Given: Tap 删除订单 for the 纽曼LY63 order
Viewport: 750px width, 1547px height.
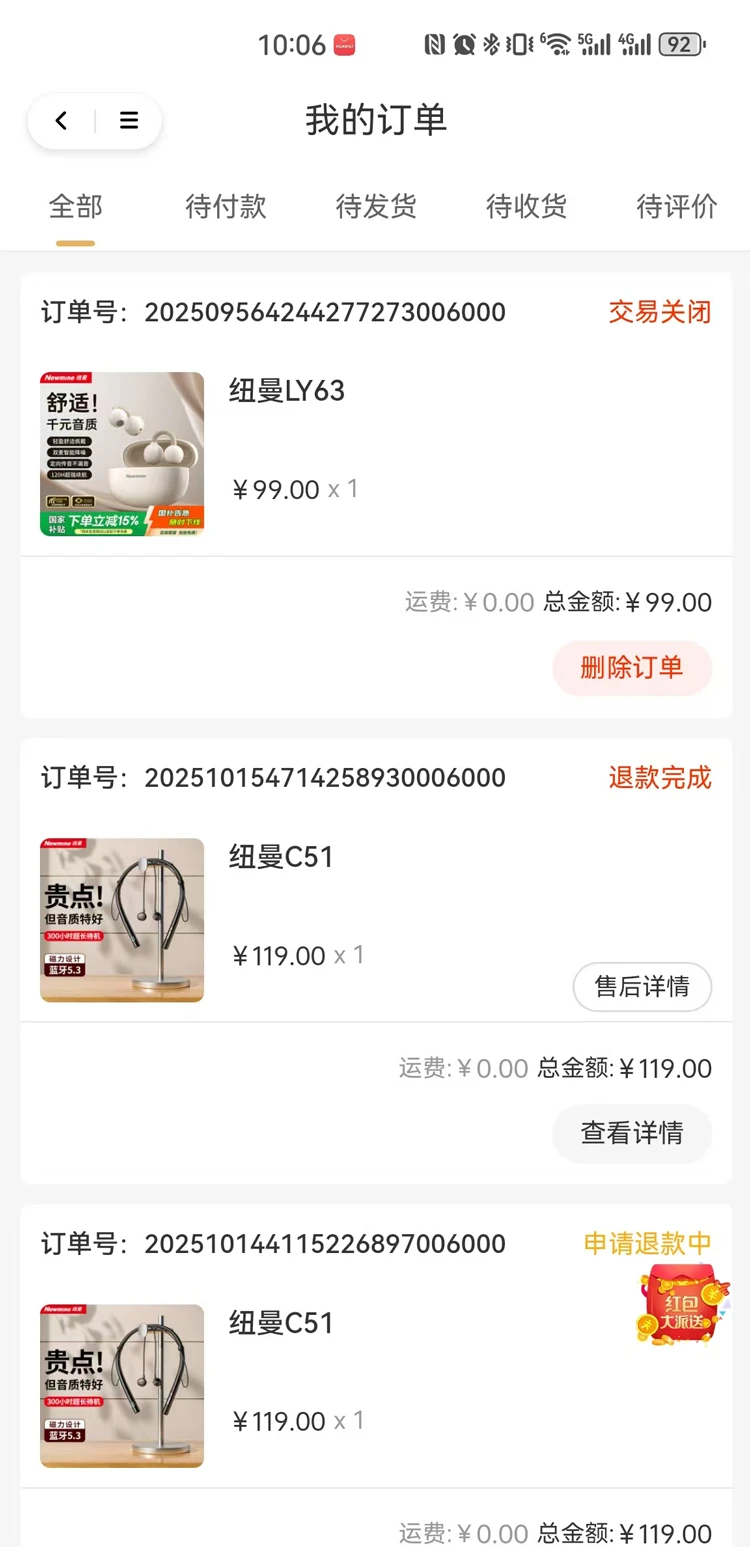Looking at the screenshot, I should coord(632,668).
